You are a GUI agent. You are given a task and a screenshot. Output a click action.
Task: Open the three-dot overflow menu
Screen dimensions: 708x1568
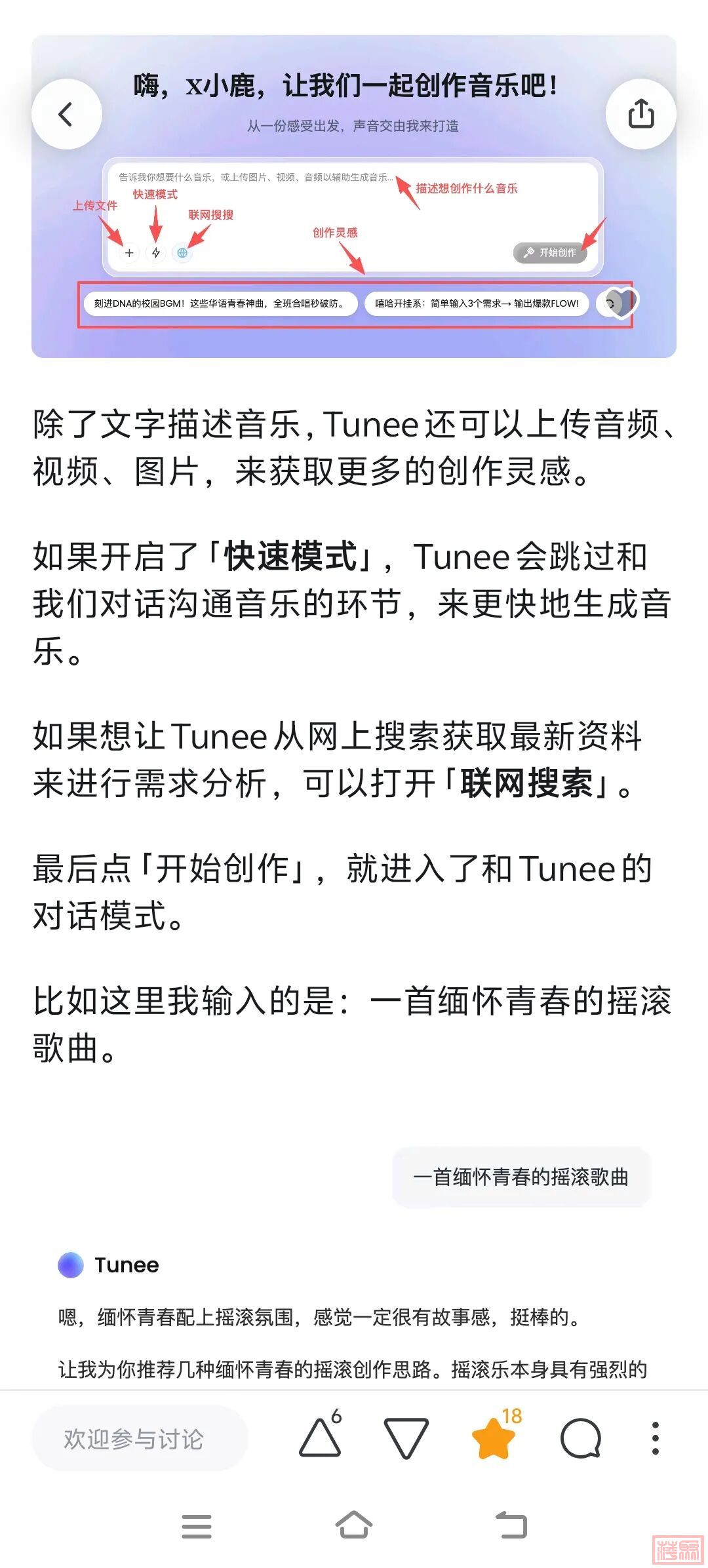(x=655, y=1439)
